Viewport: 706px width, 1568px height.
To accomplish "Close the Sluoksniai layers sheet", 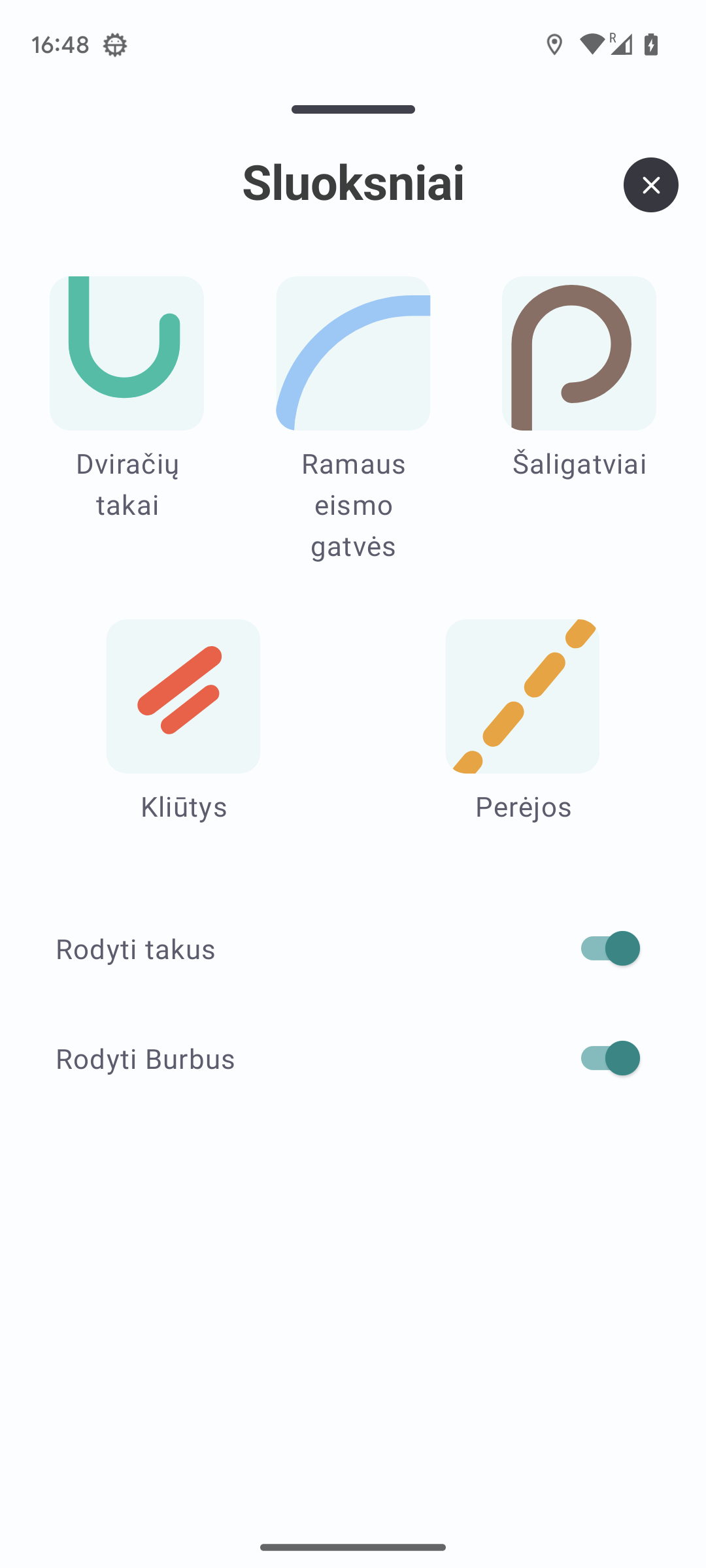I will (650, 185).
